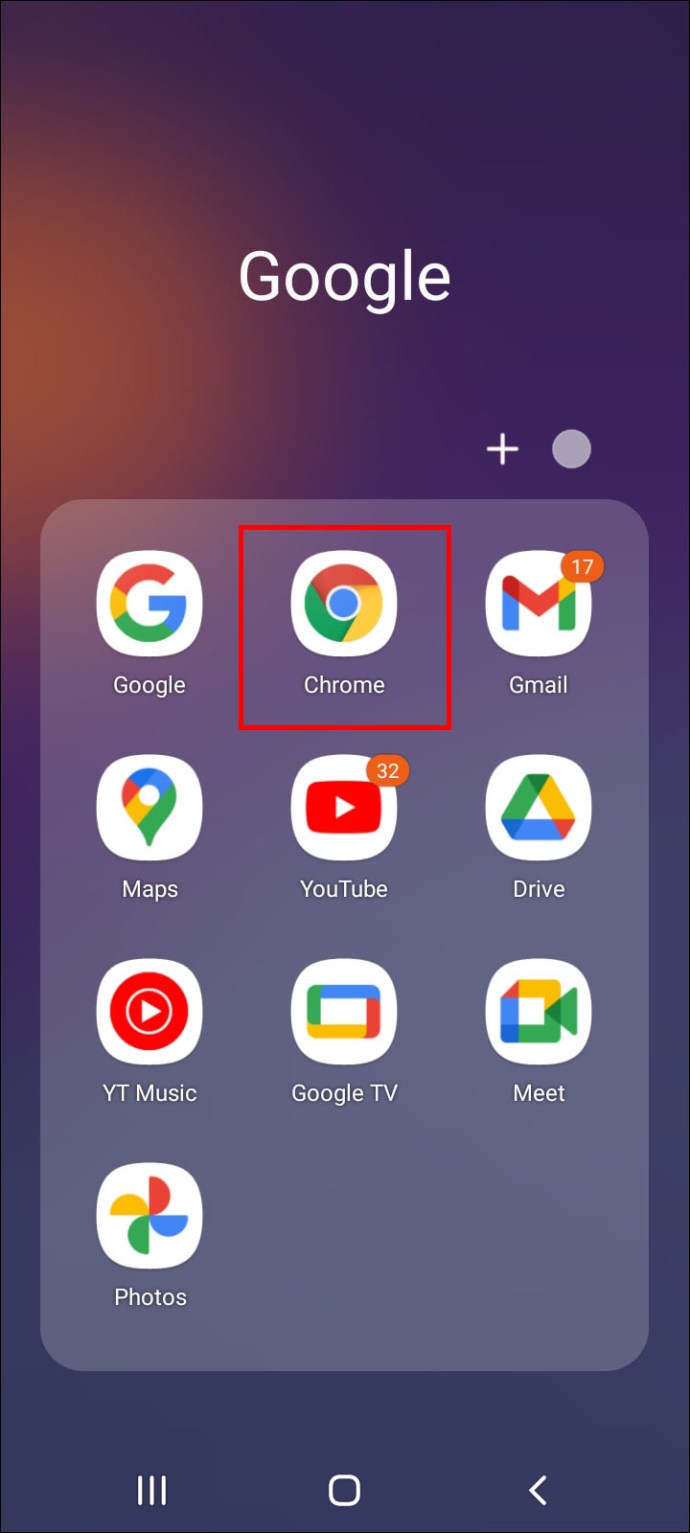Open YT Music app

(149, 1012)
